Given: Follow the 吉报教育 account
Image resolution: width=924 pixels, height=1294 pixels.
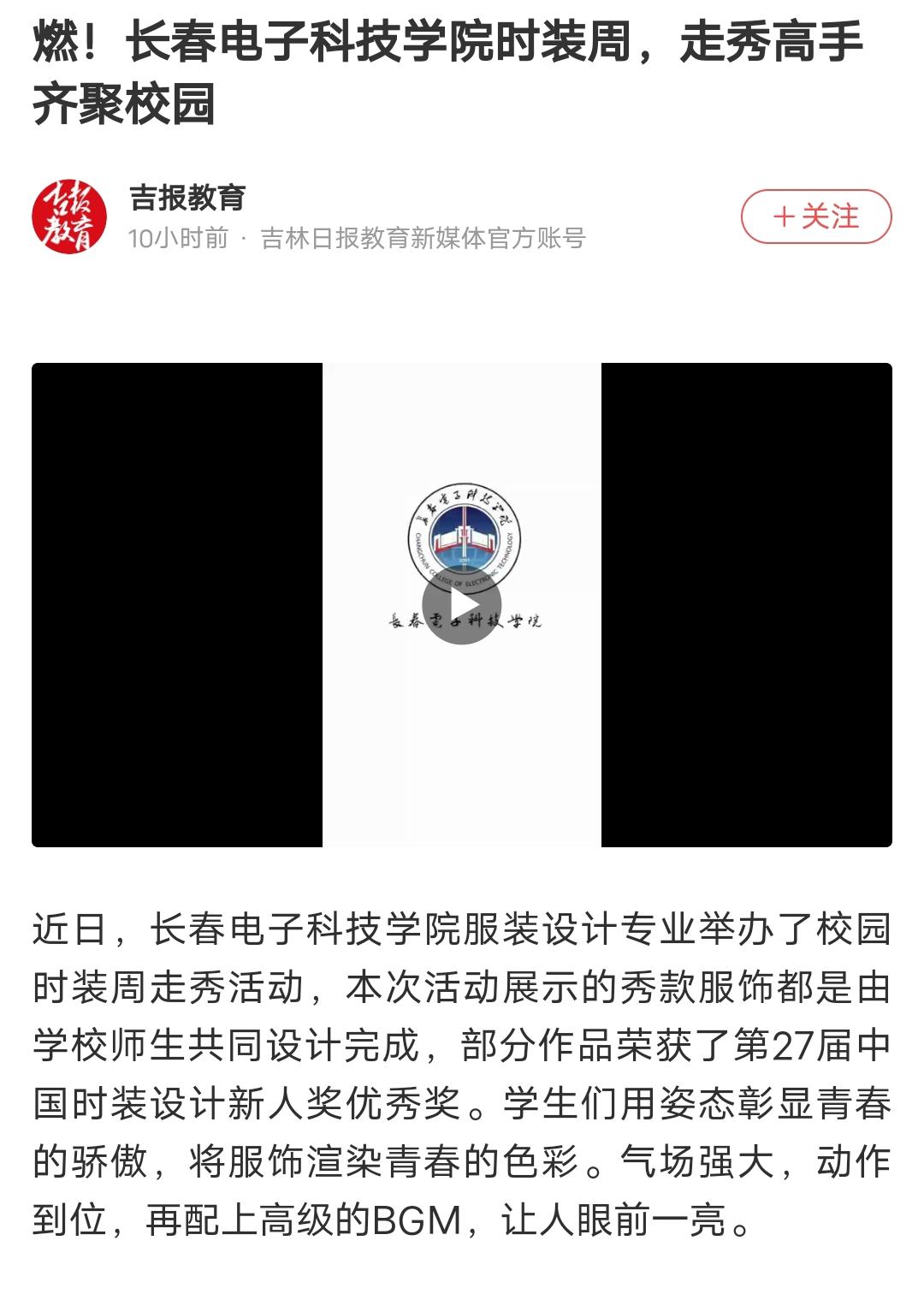Looking at the screenshot, I should [x=815, y=217].
